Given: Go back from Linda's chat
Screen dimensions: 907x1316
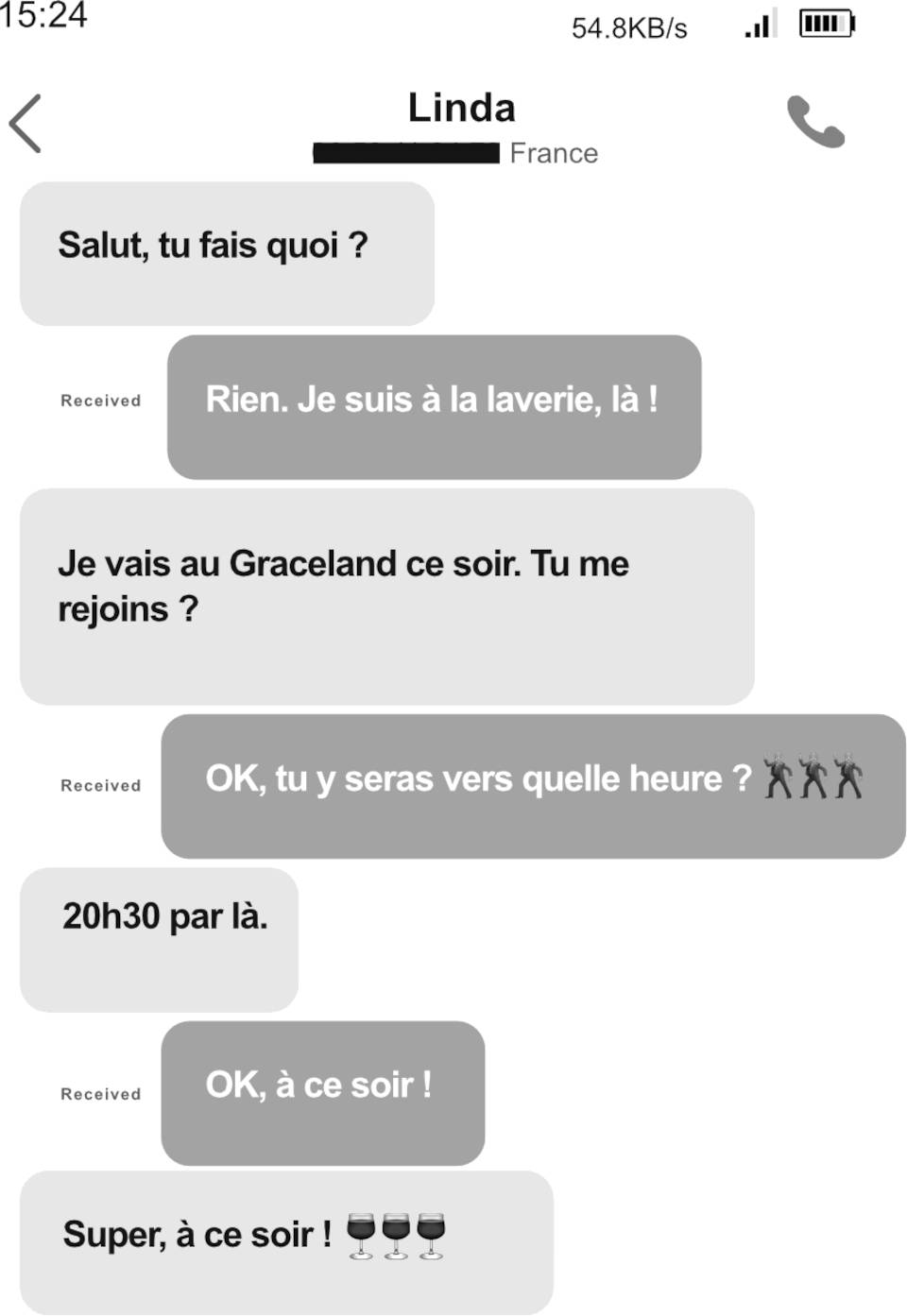Looking at the screenshot, I should (26, 124).
